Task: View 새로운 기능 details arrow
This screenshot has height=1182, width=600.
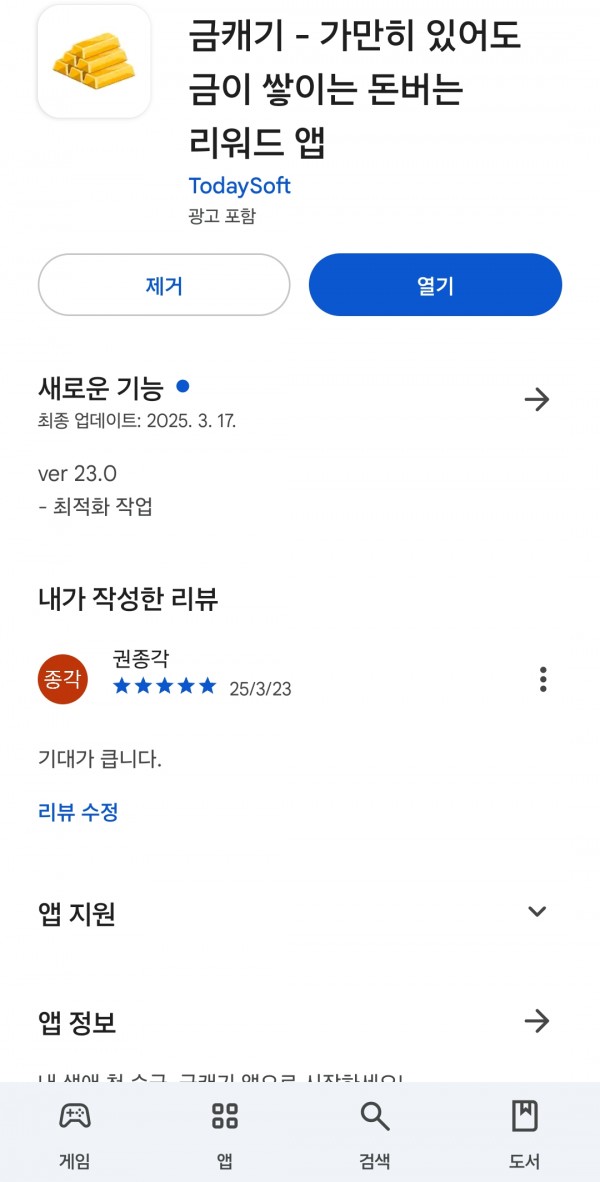Action: coord(537,400)
